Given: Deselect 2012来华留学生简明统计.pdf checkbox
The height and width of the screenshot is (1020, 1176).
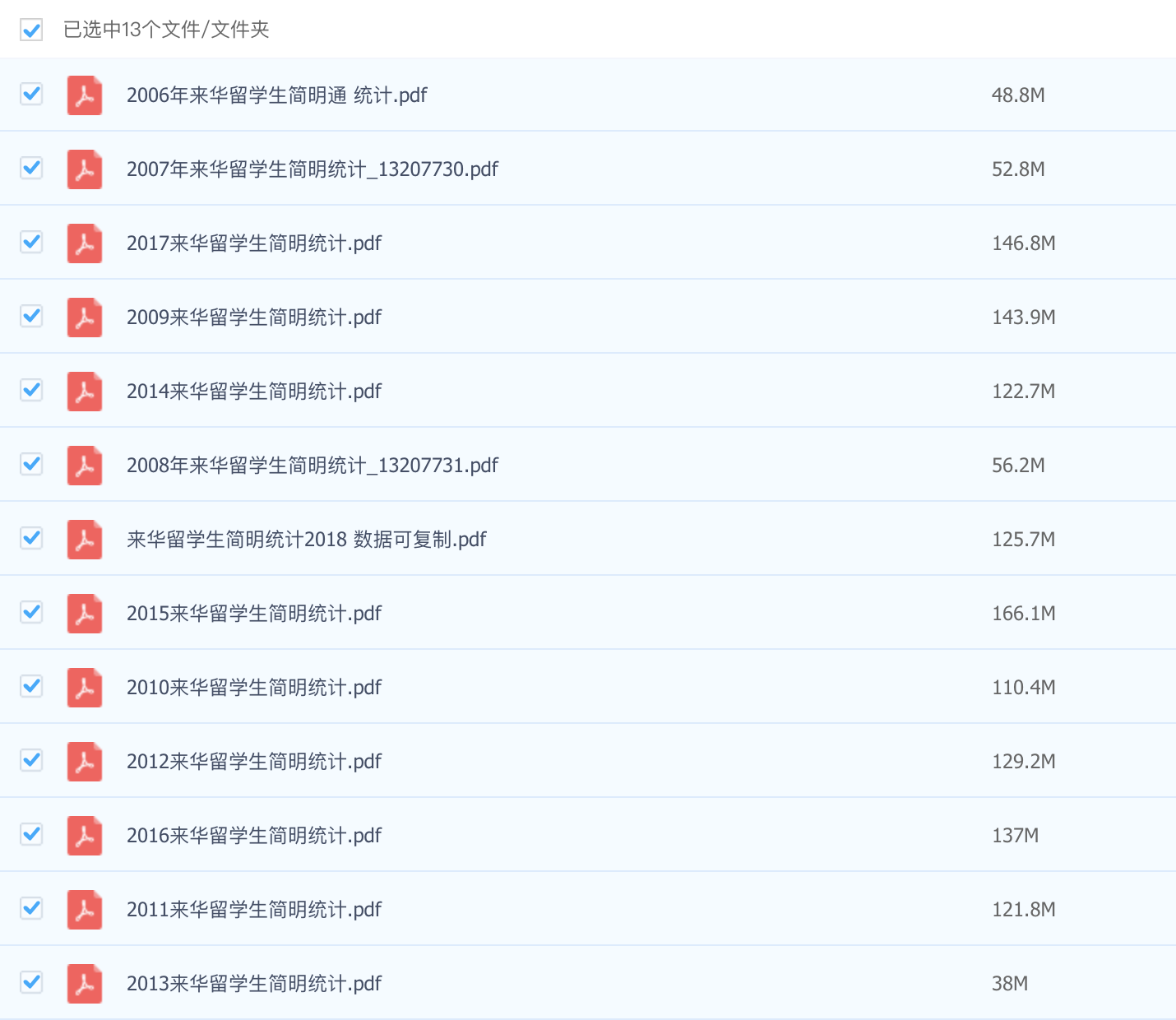Looking at the screenshot, I should pyautogui.click(x=31, y=760).
